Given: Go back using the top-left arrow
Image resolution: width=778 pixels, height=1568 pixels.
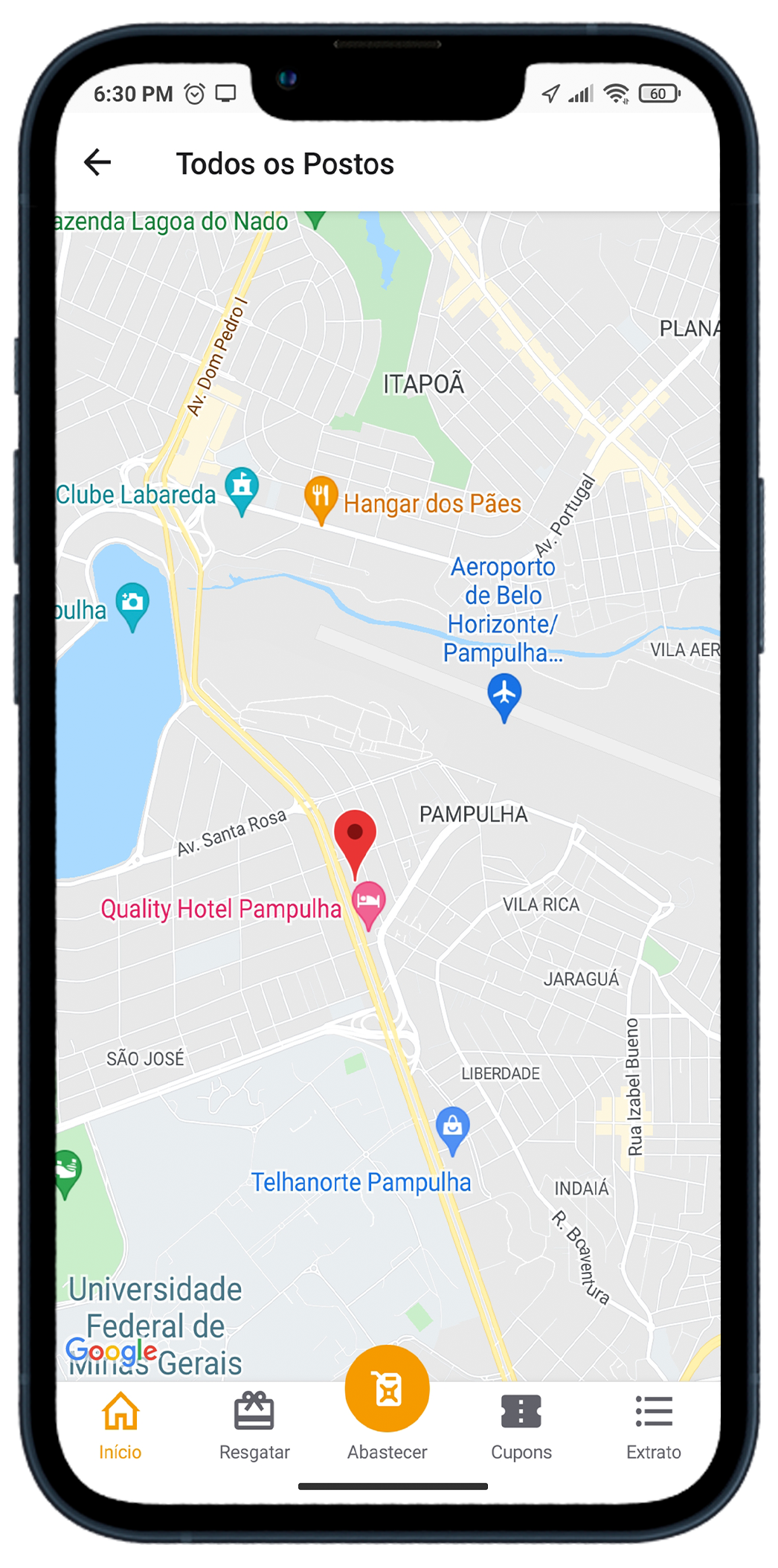Looking at the screenshot, I should [97, 162].
